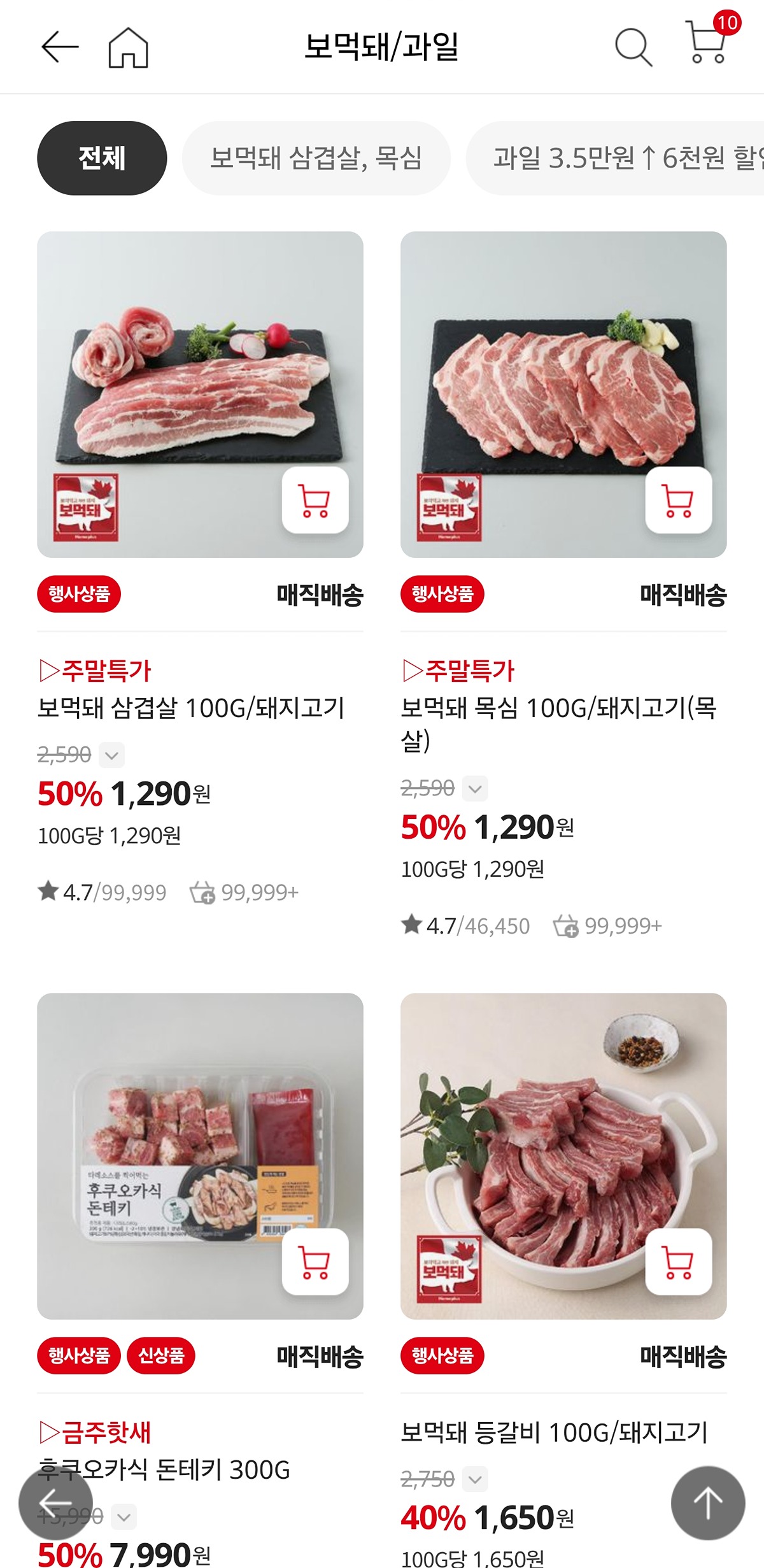The image size is (764, 1568).
Task: Add 후쿠오카식 돈테키 300G to cart
Action: coord(315,1262)
